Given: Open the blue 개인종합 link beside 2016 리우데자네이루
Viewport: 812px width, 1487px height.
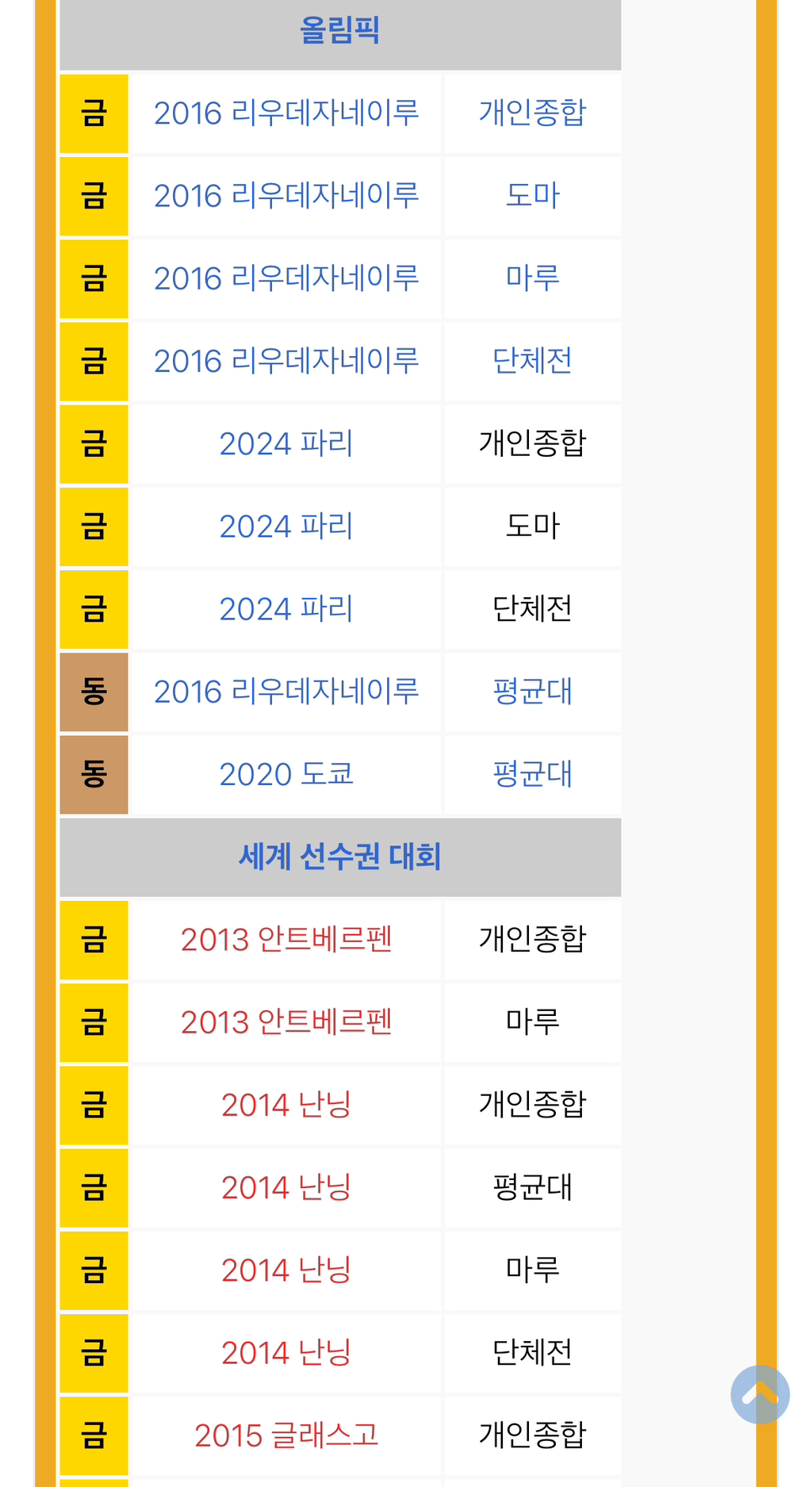Looking at the screenshot, I should [x=532, y=113].
